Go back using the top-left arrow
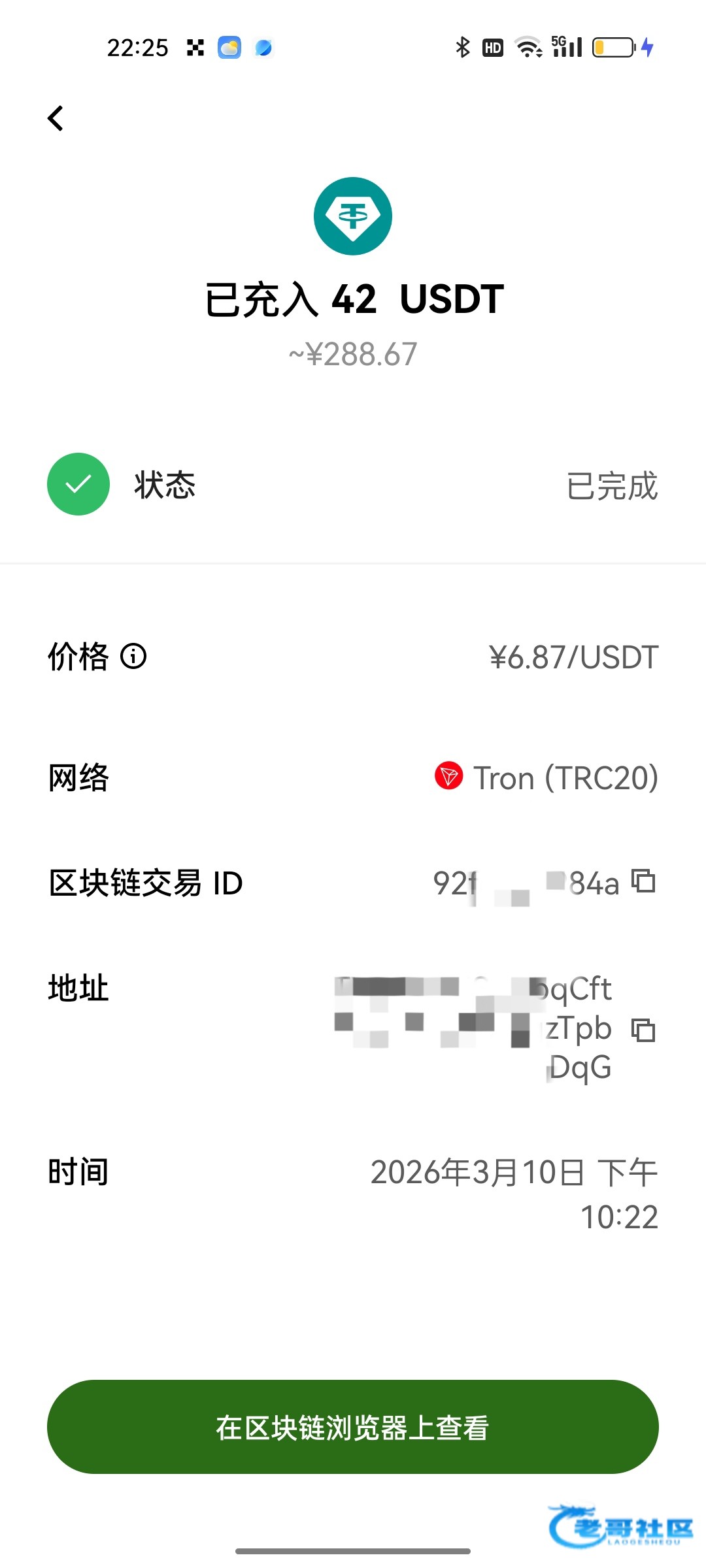This screenshot has height=1568, width=706. tap(56, 119)
